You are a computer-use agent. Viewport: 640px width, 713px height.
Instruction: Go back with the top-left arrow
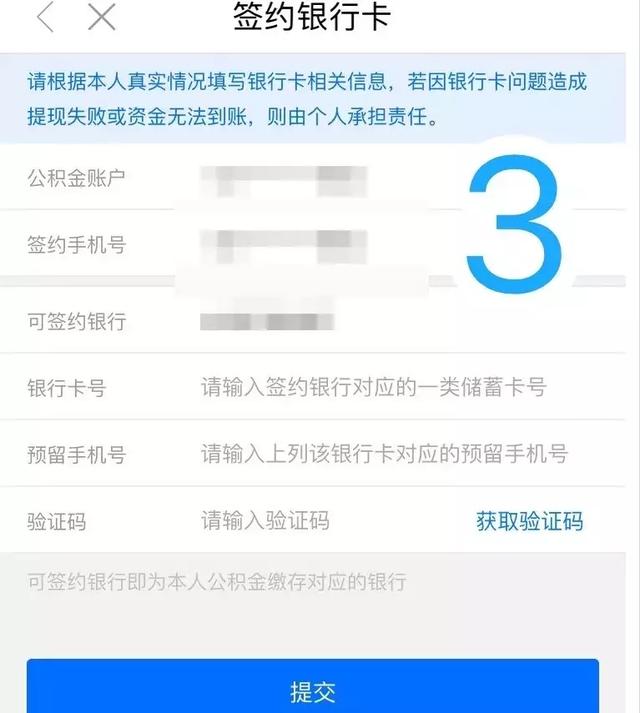[45, 18]
